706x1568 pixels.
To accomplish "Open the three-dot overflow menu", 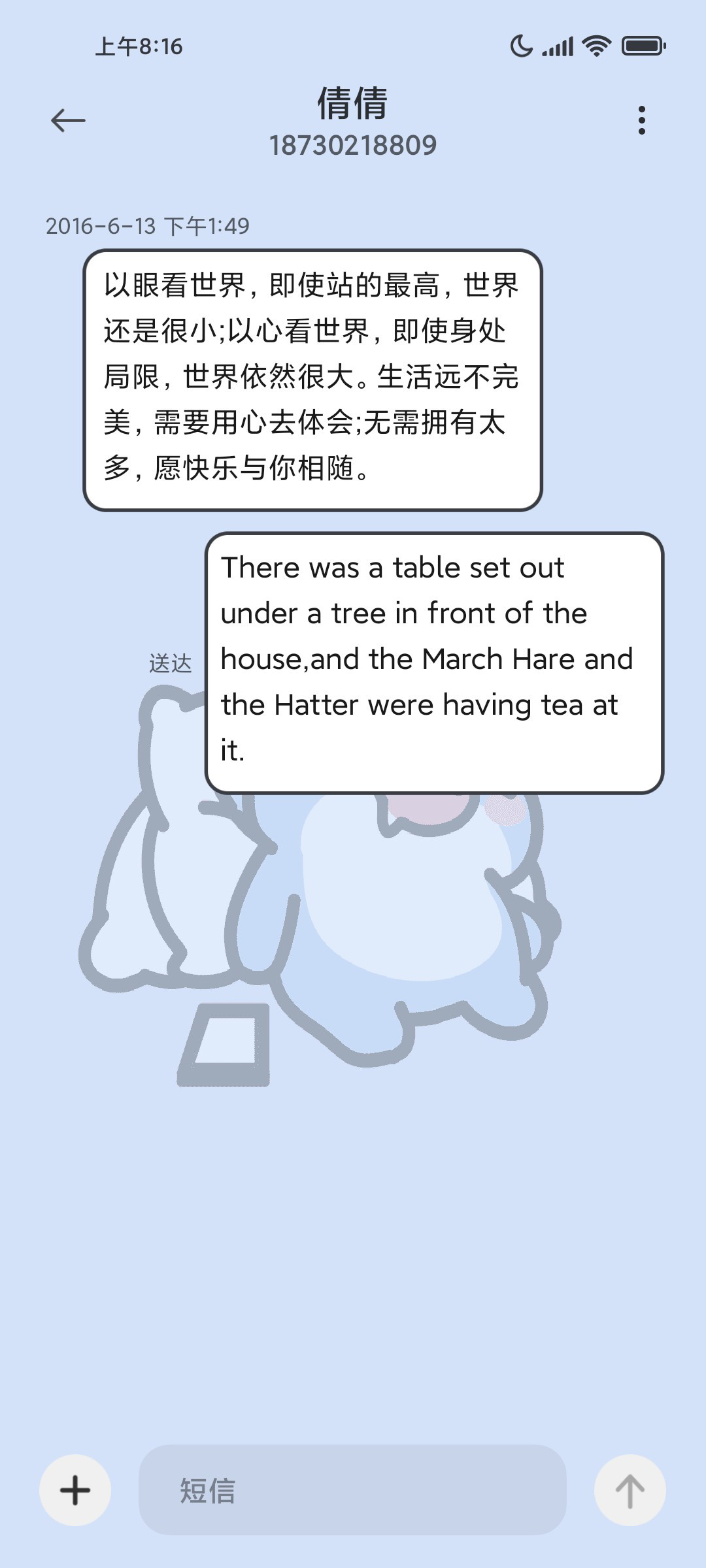I will pyautogui.click(x=642, y=120).
